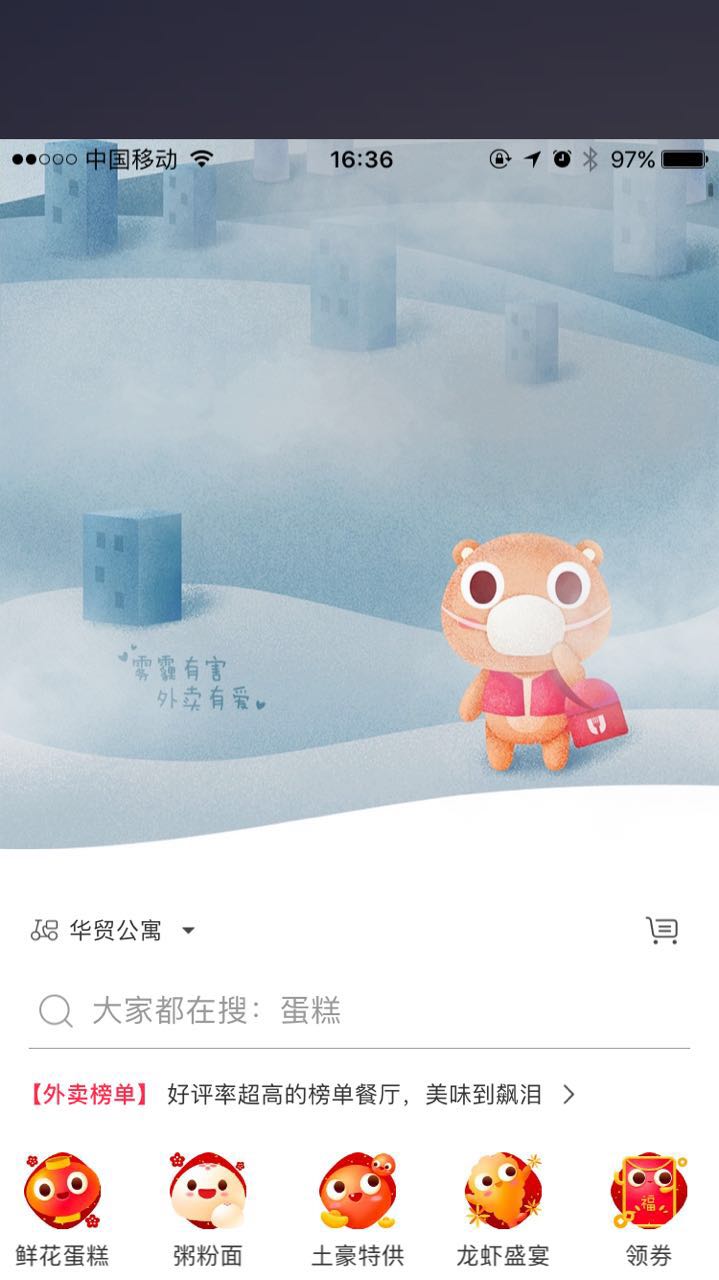Viewport: 719px width, 1280px height.
Task: Open the 土豪特供 category
Action: (357, 1210)
